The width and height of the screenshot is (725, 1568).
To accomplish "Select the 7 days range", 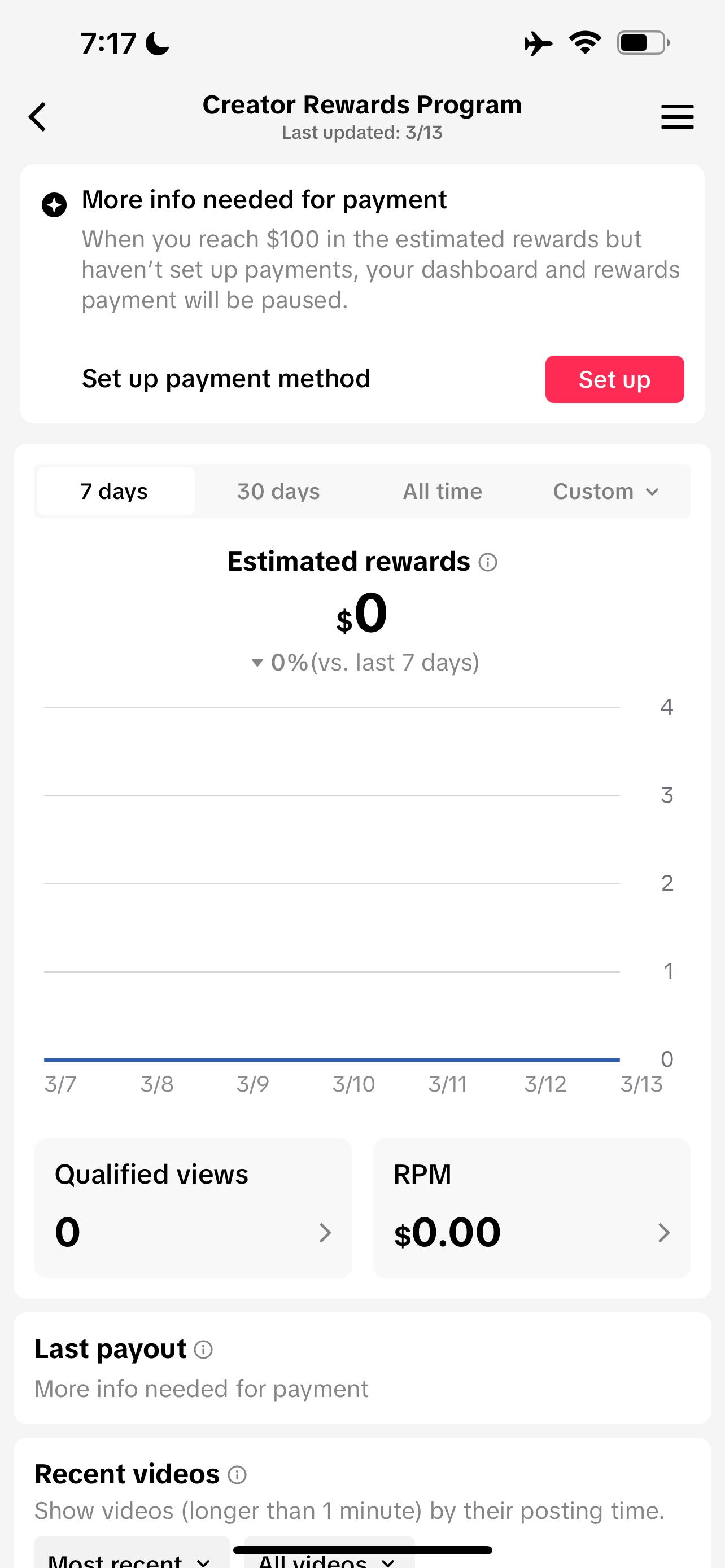I will tap(115, 491).
